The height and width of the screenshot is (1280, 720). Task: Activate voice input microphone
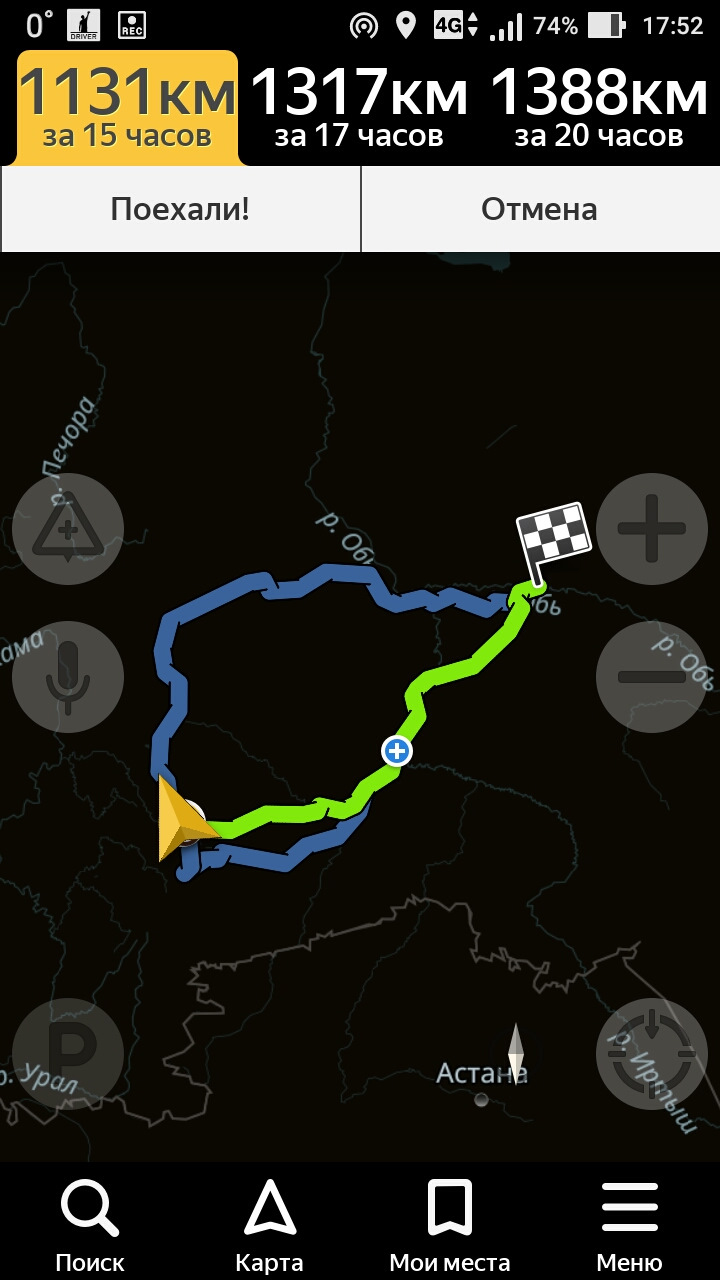click(x=68, y=677)
